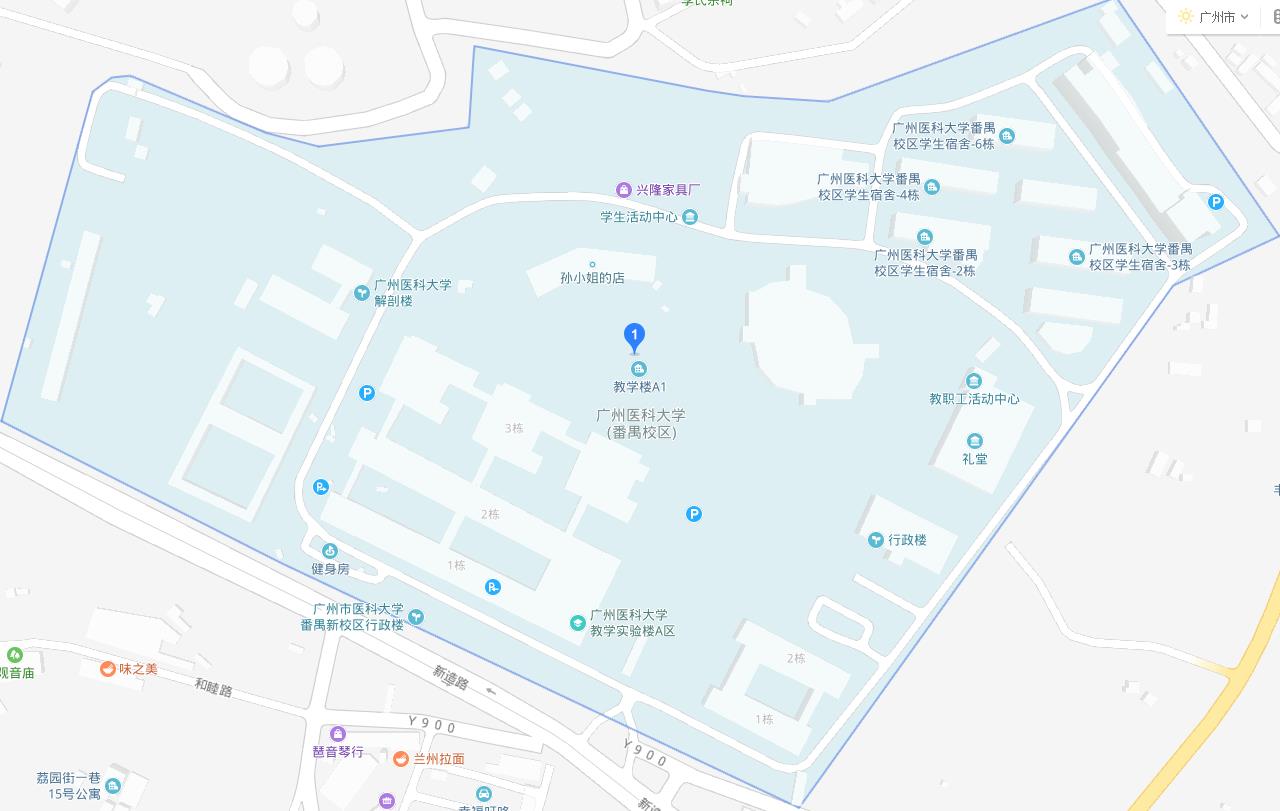Tap the 礼堂 place marker
Image resolution: width=1280 pixels, height=811 pixels.
975,441
